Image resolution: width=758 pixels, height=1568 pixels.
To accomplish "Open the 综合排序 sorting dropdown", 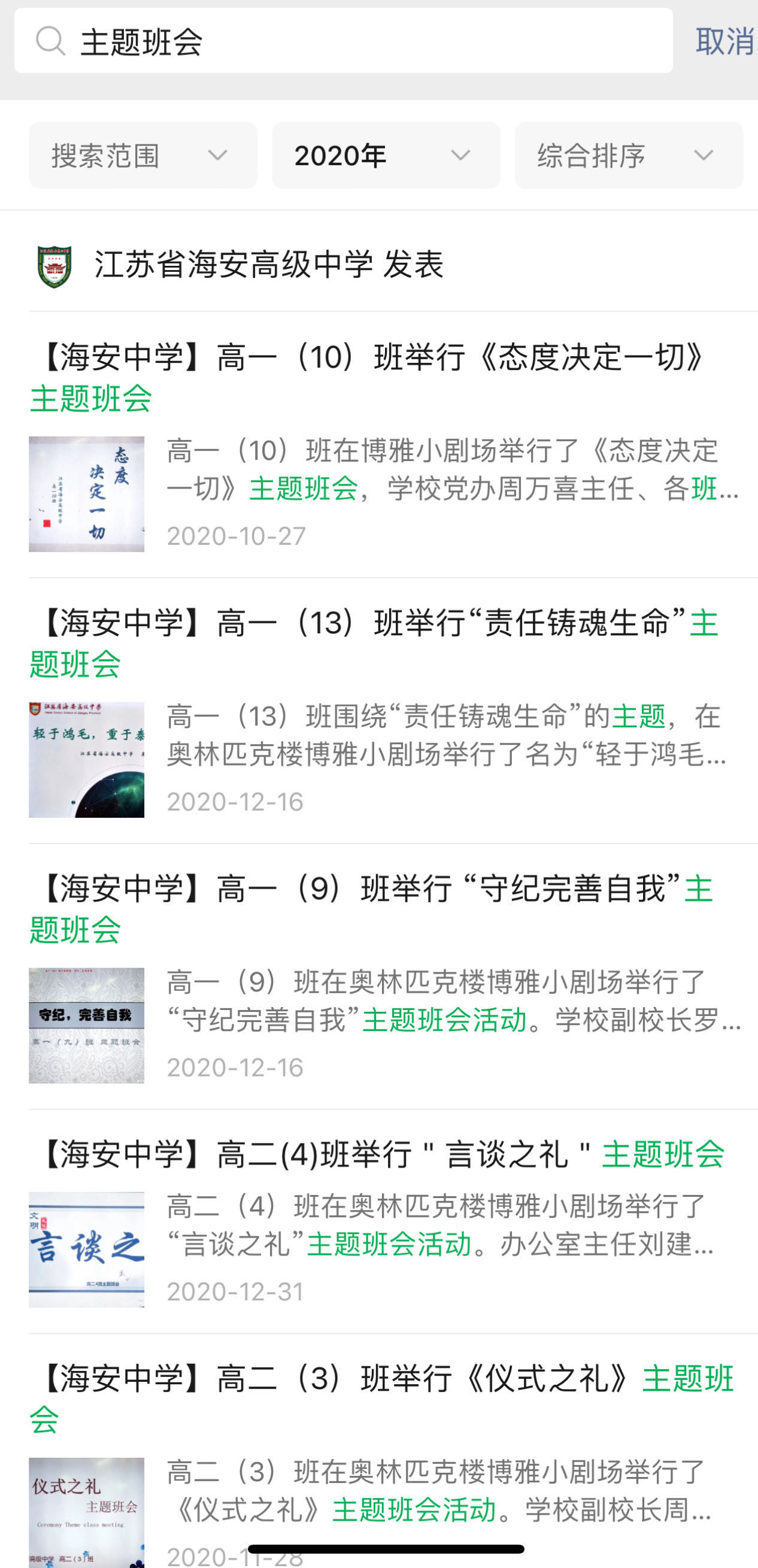I will [x=628, y=155].
